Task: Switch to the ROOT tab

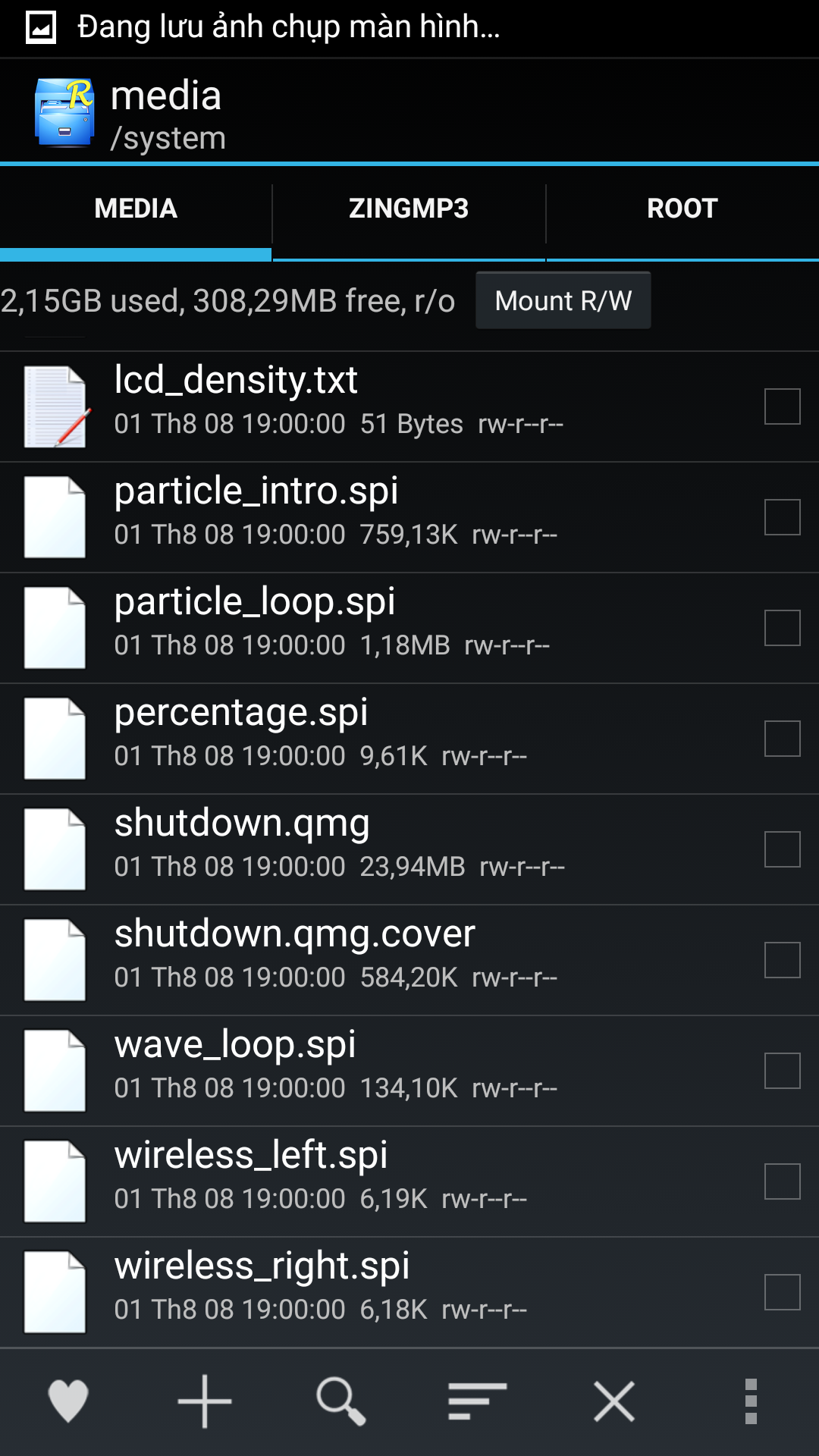Action: tap(682, 209)
